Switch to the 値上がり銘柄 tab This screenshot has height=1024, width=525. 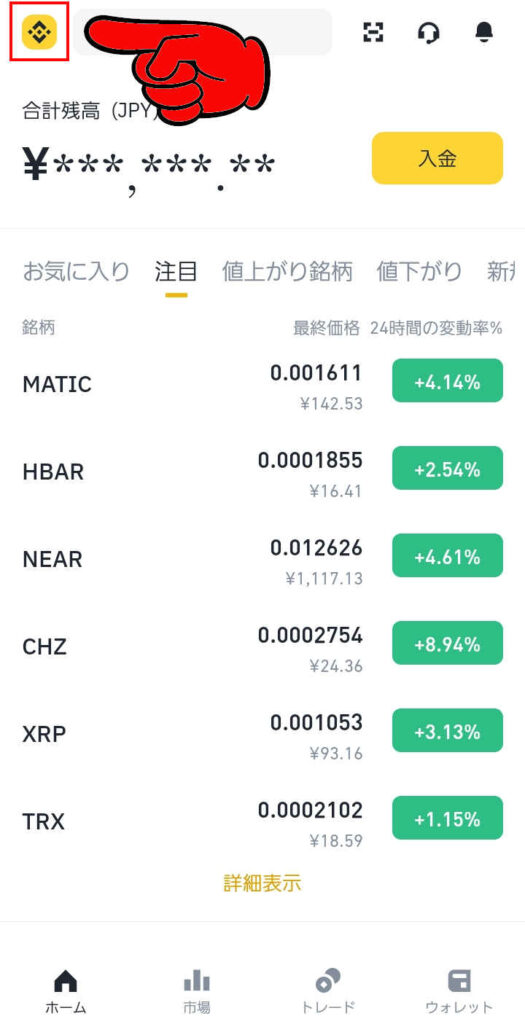(287, 271)
